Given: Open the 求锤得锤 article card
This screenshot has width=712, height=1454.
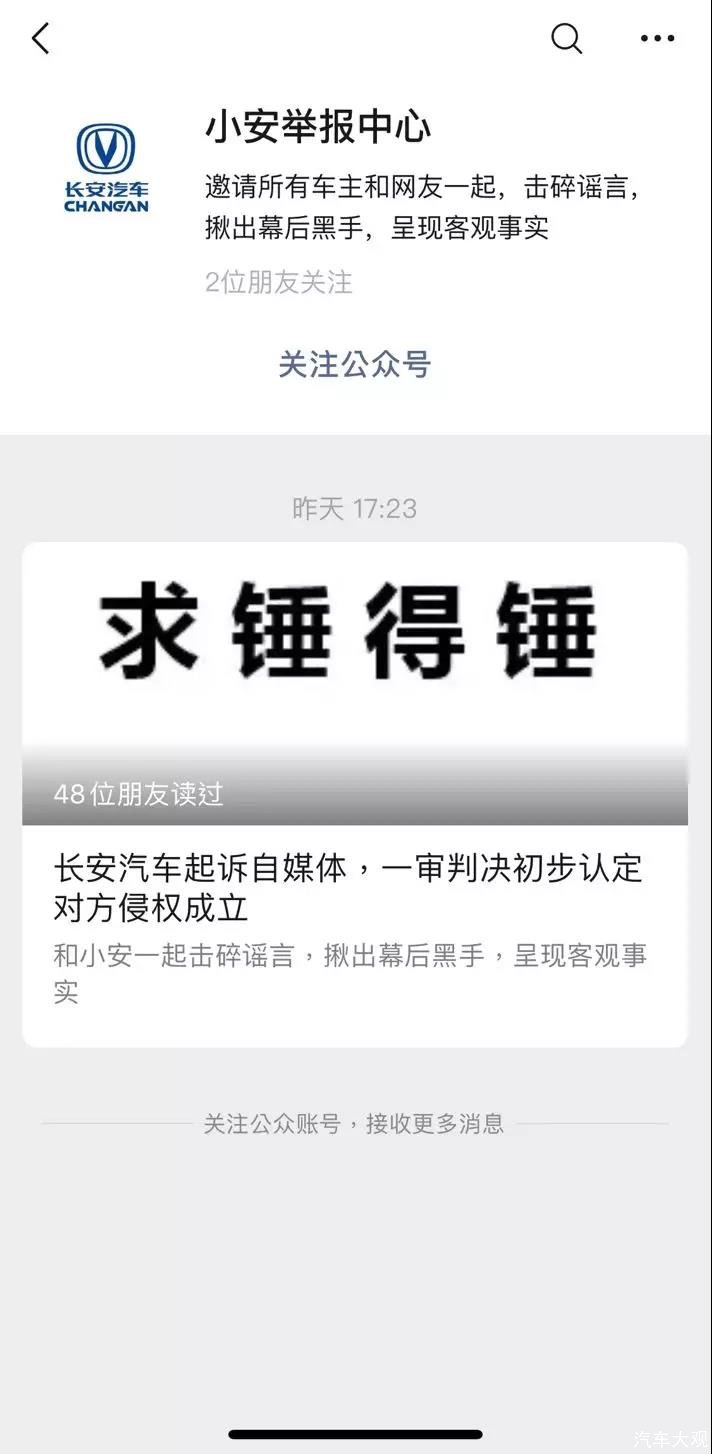Looking at the screenshot, I should 354,792.
